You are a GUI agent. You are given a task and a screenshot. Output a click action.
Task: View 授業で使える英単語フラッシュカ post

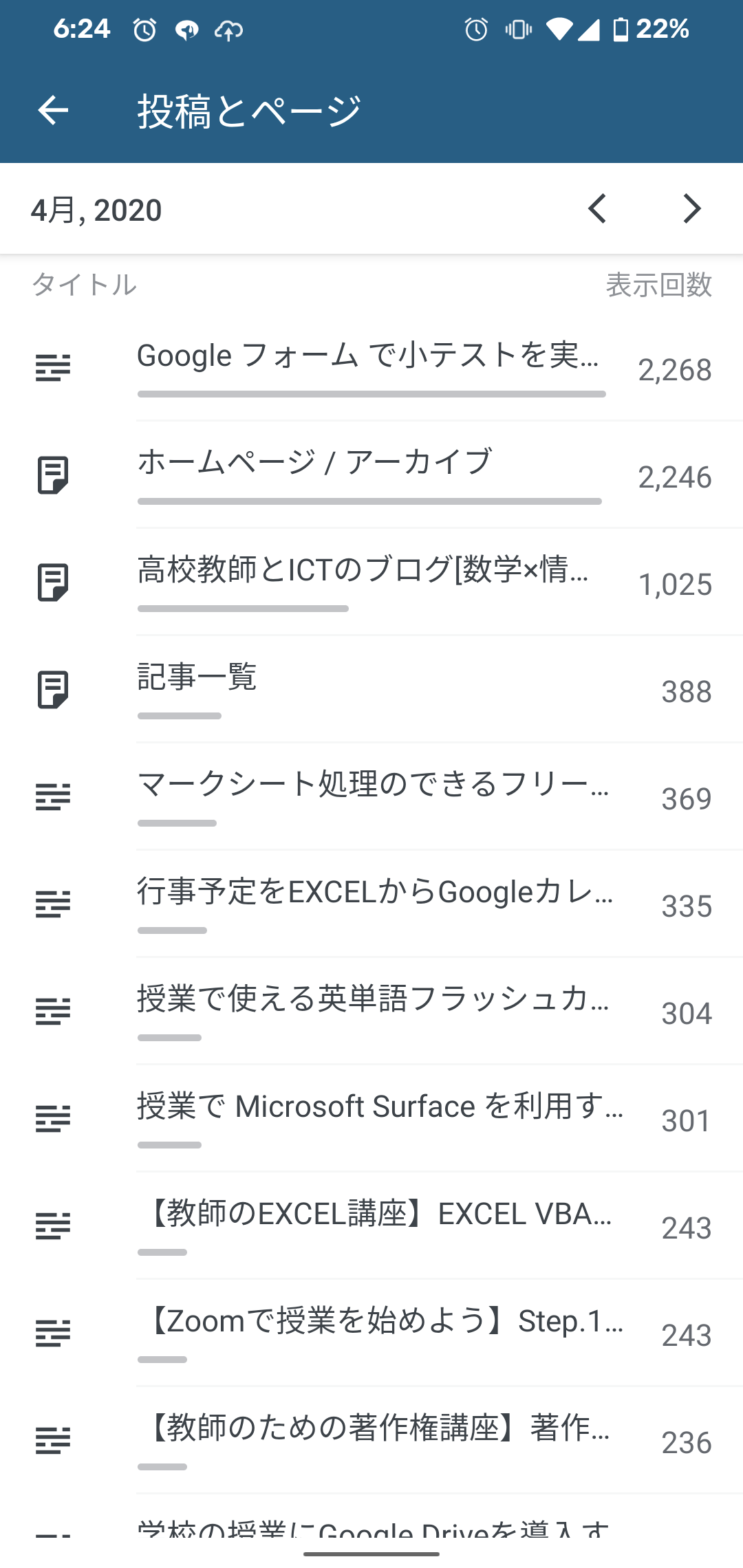coord(371,1012)
